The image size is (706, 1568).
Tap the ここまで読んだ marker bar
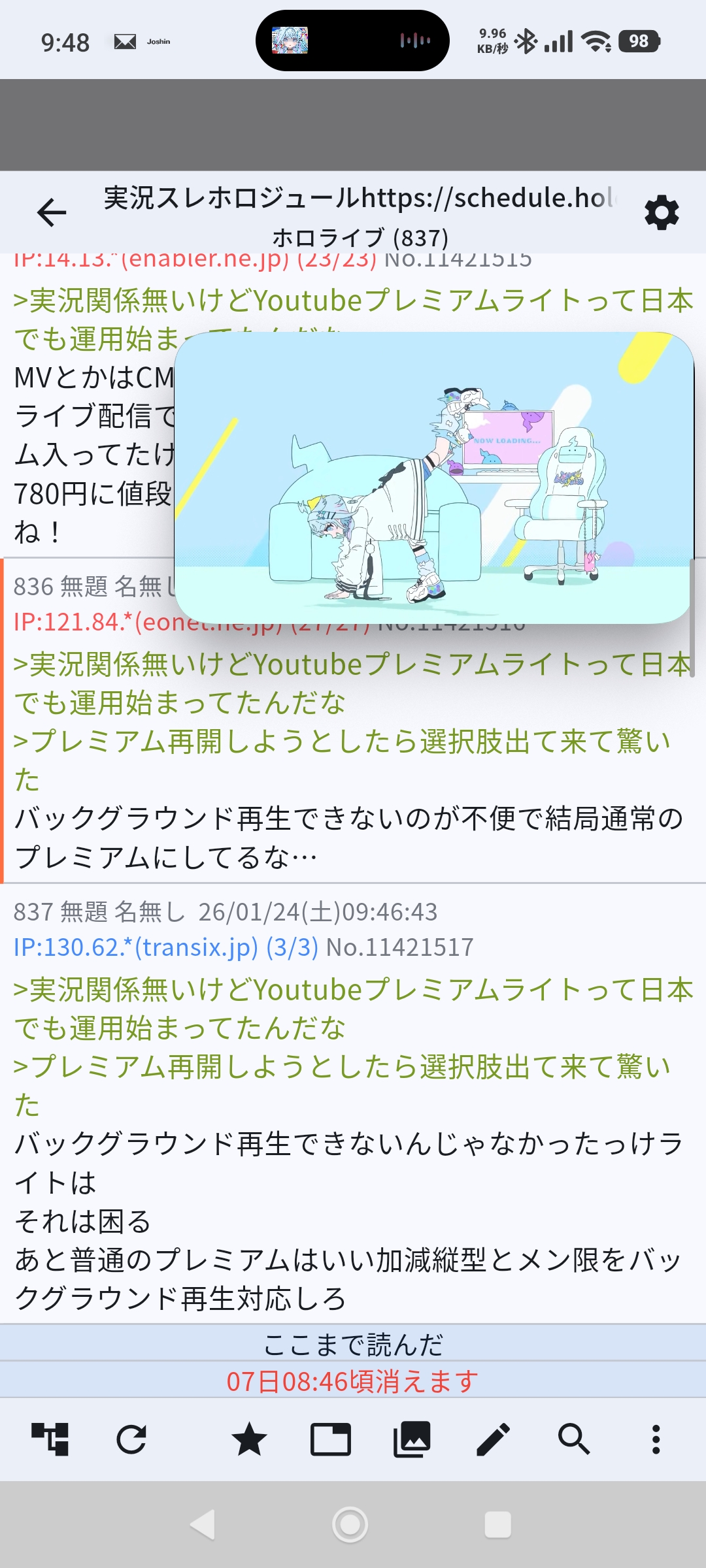click(353, 1345)
